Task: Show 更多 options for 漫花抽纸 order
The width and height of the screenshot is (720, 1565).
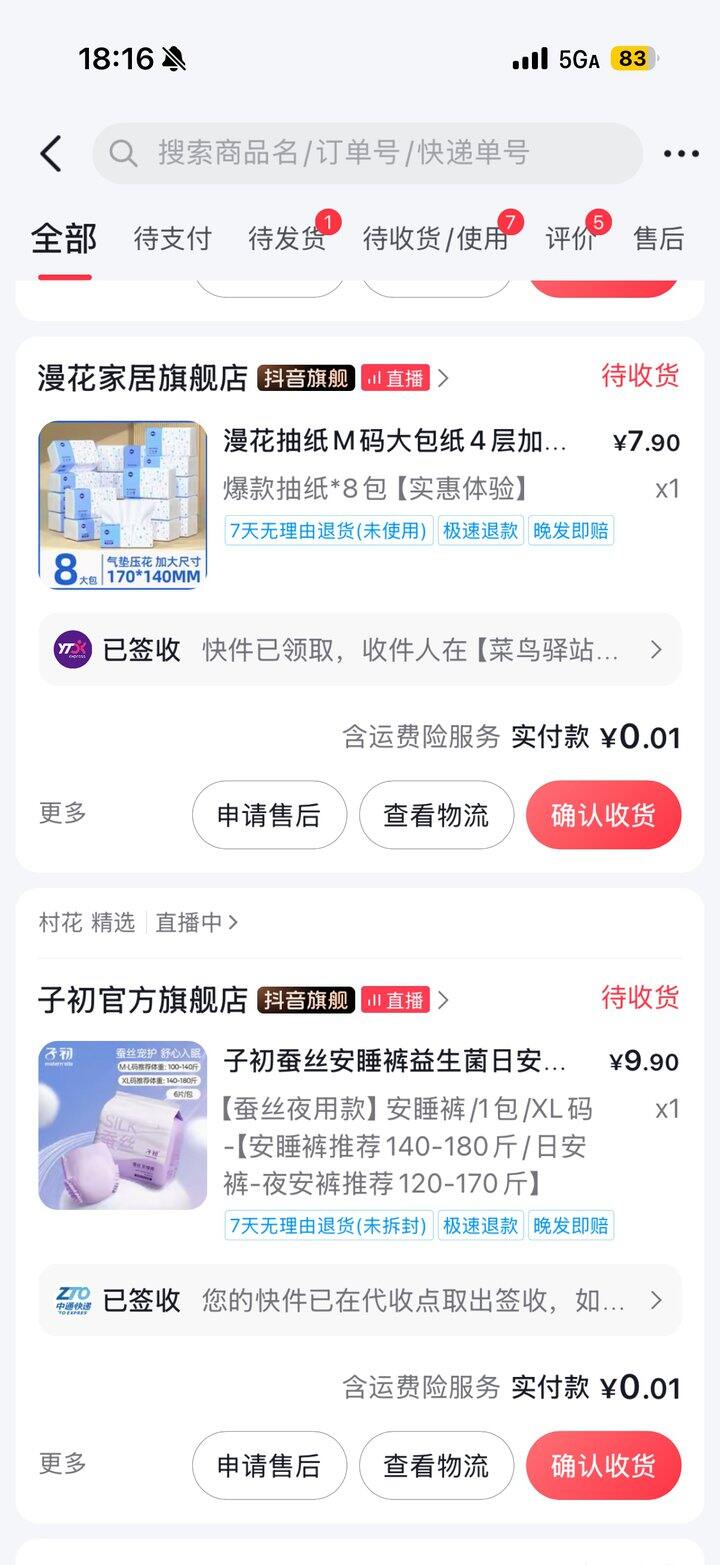Action: [63, 813]
